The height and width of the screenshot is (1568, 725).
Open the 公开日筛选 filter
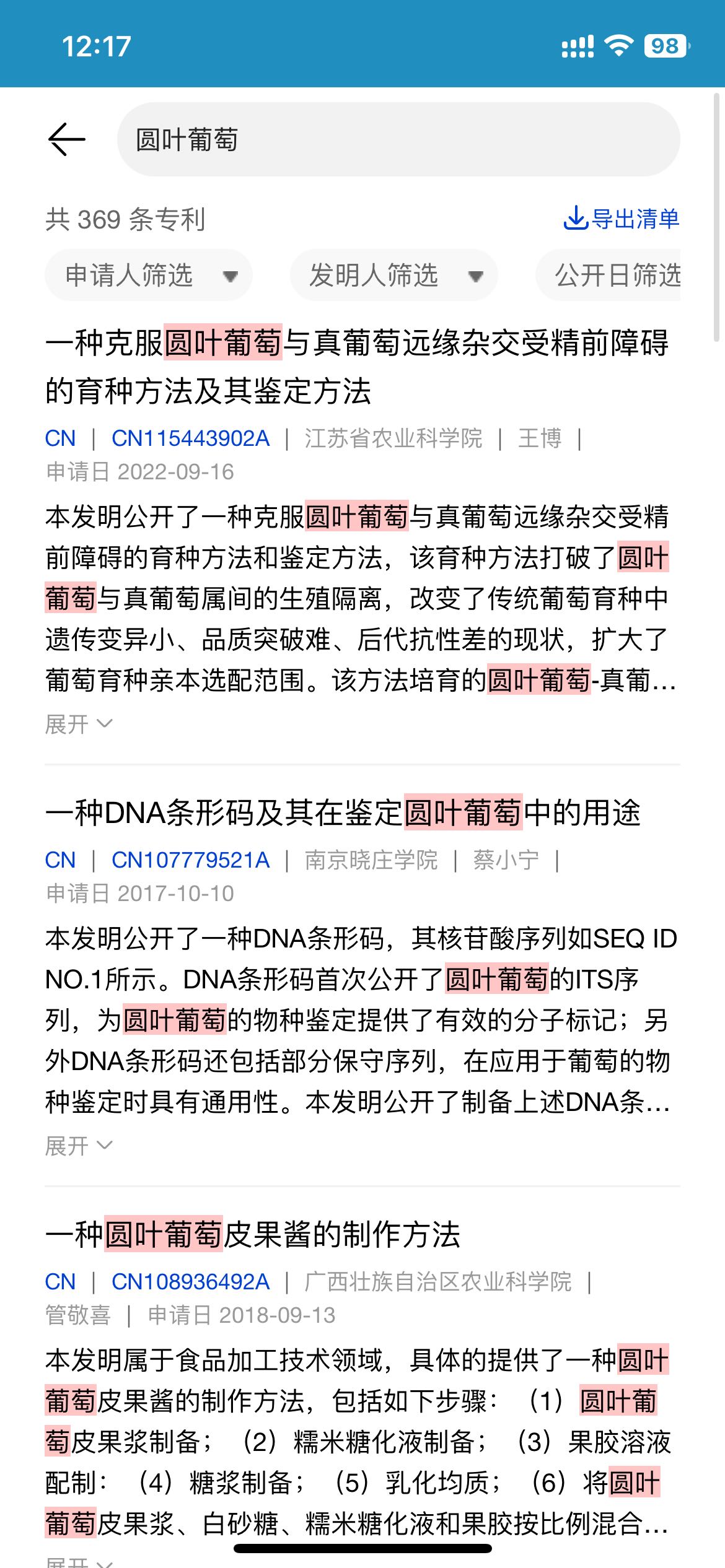(x=609, y=275)
